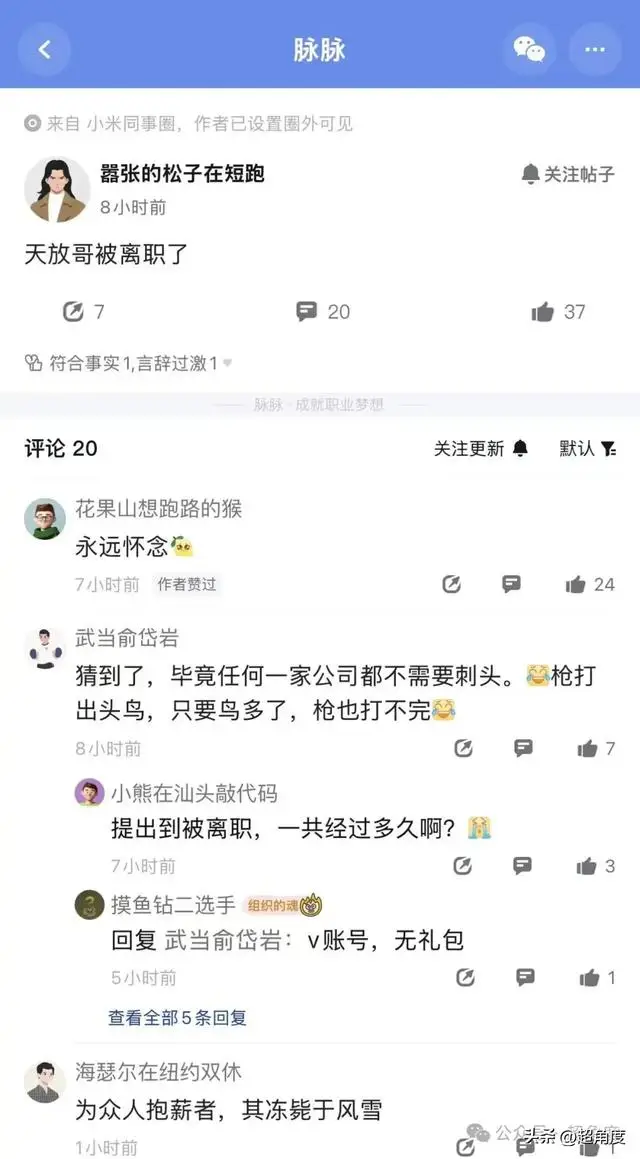
Task: Share 武当俞岱岩's comment
Action: coord(463,748)
